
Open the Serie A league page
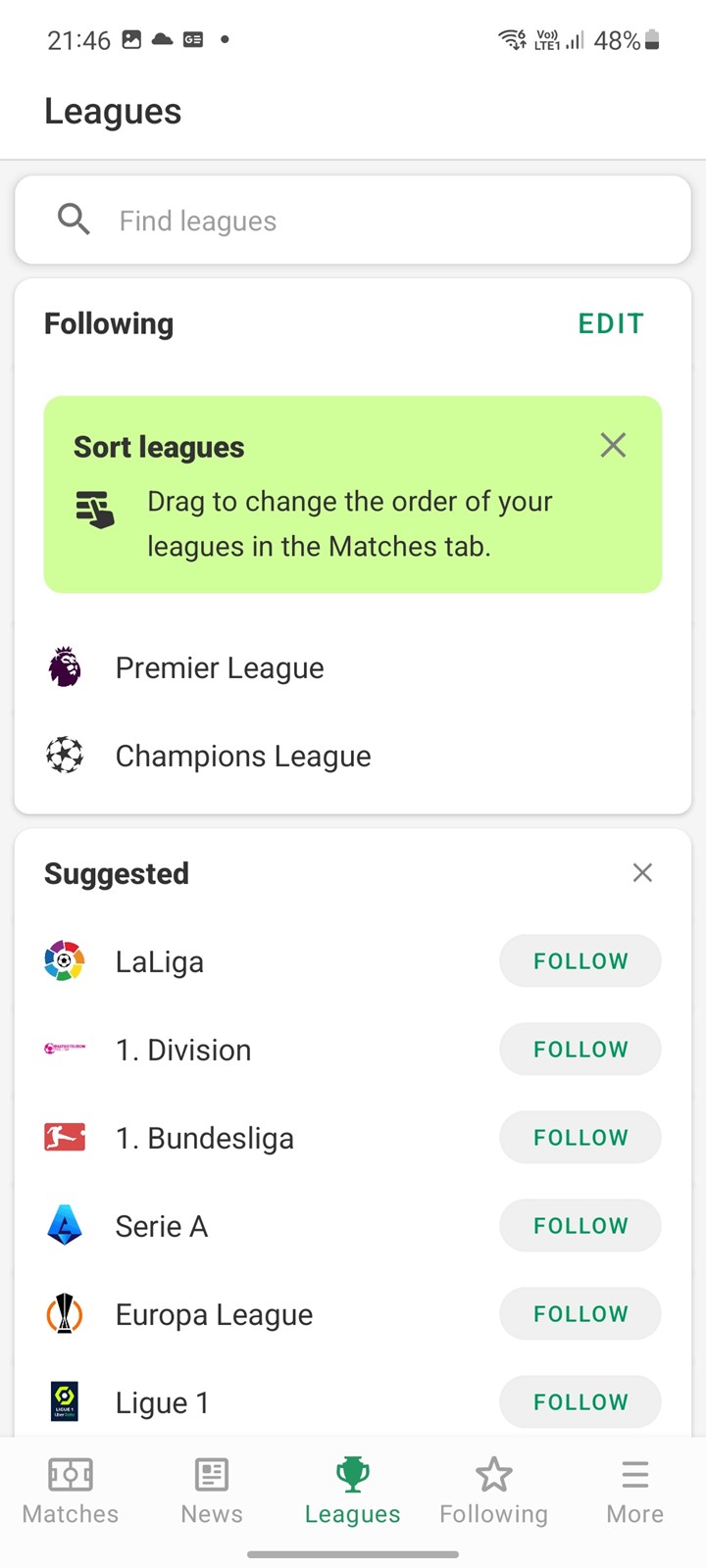coord(162,1226)
